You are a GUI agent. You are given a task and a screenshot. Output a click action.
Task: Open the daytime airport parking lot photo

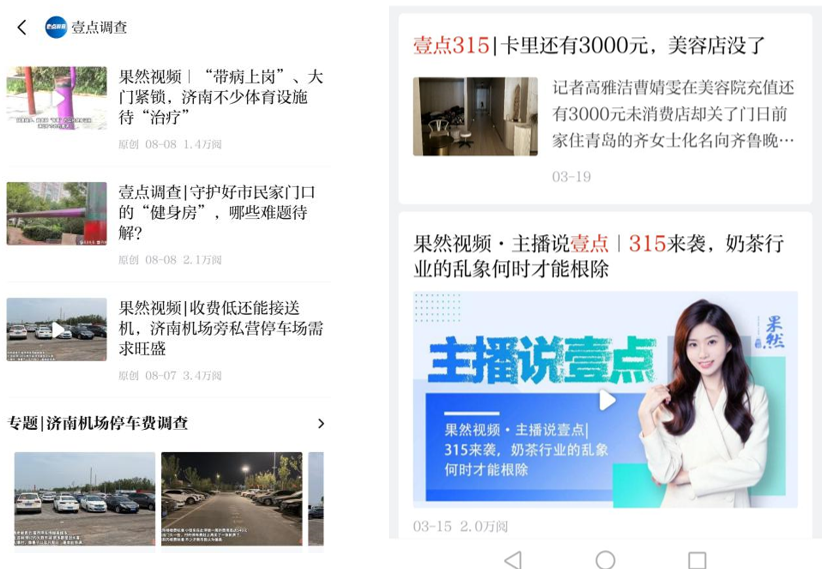point(85,498)
